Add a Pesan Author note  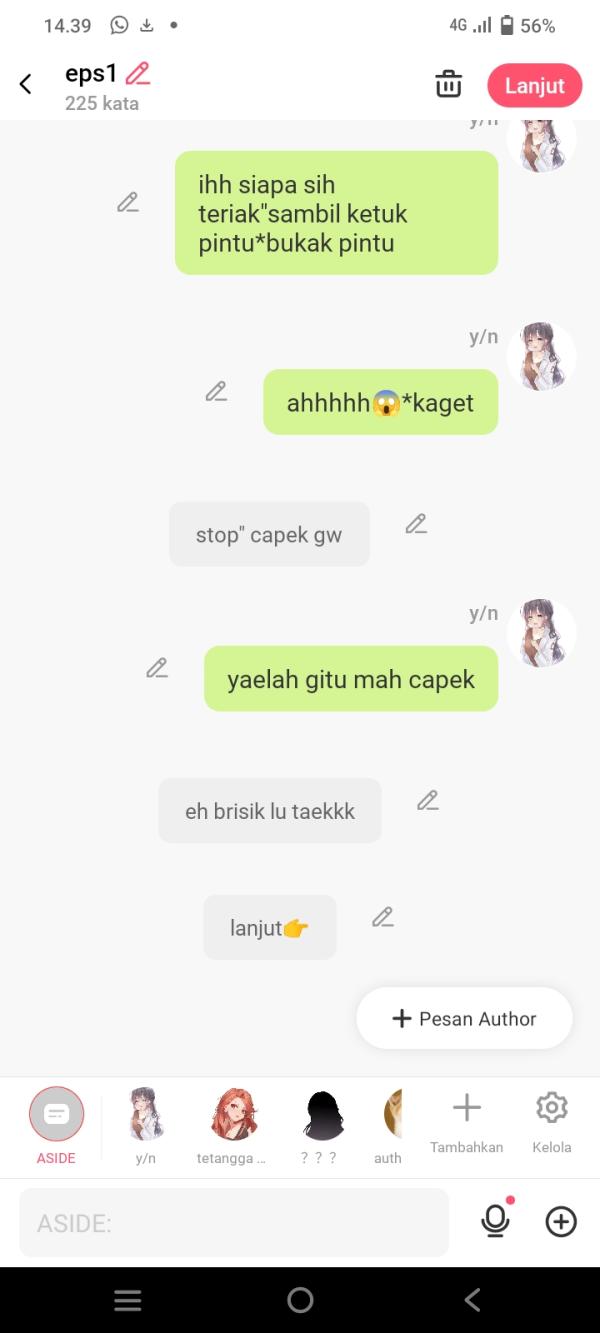464,1018
